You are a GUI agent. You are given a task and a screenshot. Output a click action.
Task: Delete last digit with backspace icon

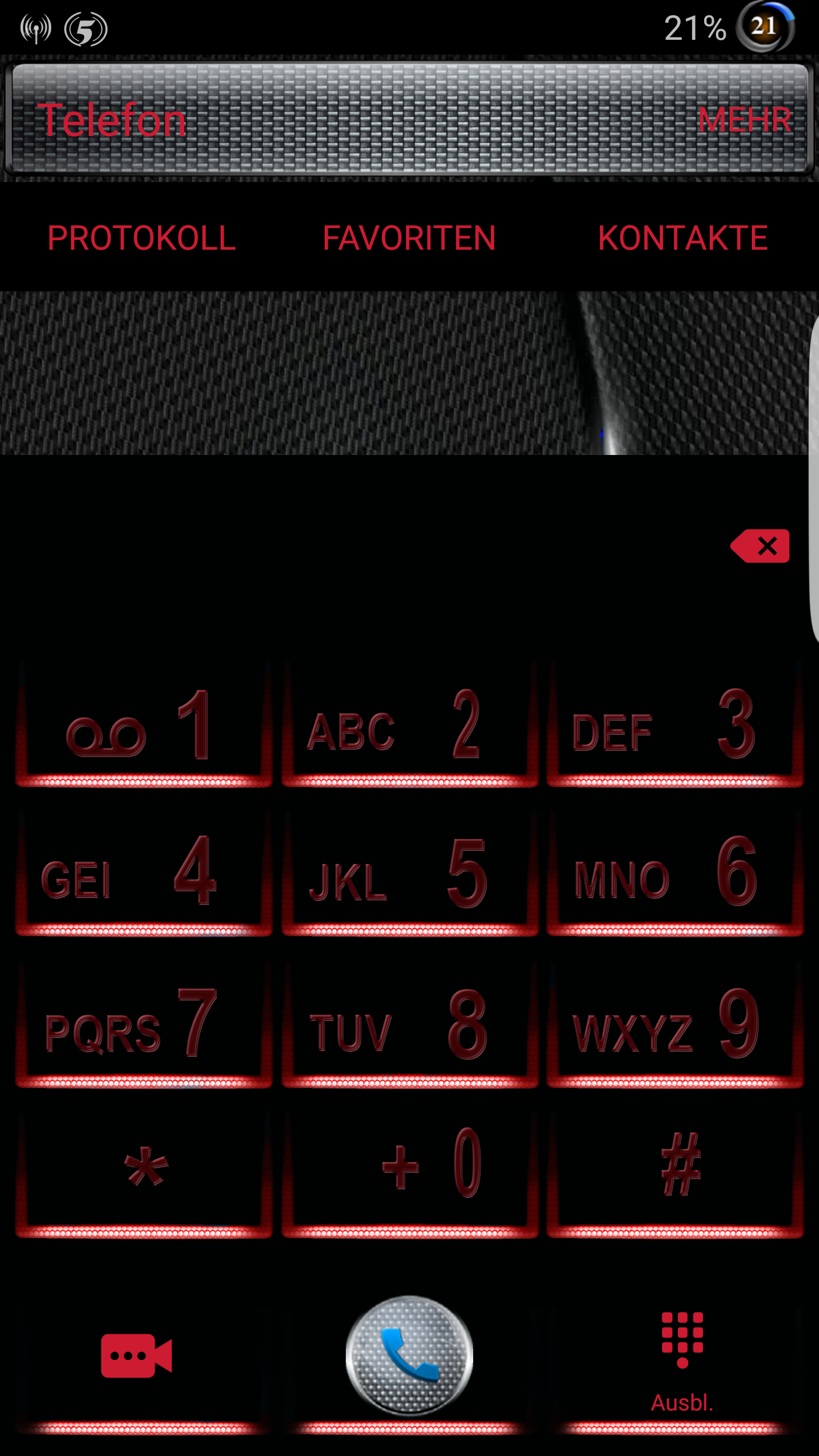click(x=760, y=546)
